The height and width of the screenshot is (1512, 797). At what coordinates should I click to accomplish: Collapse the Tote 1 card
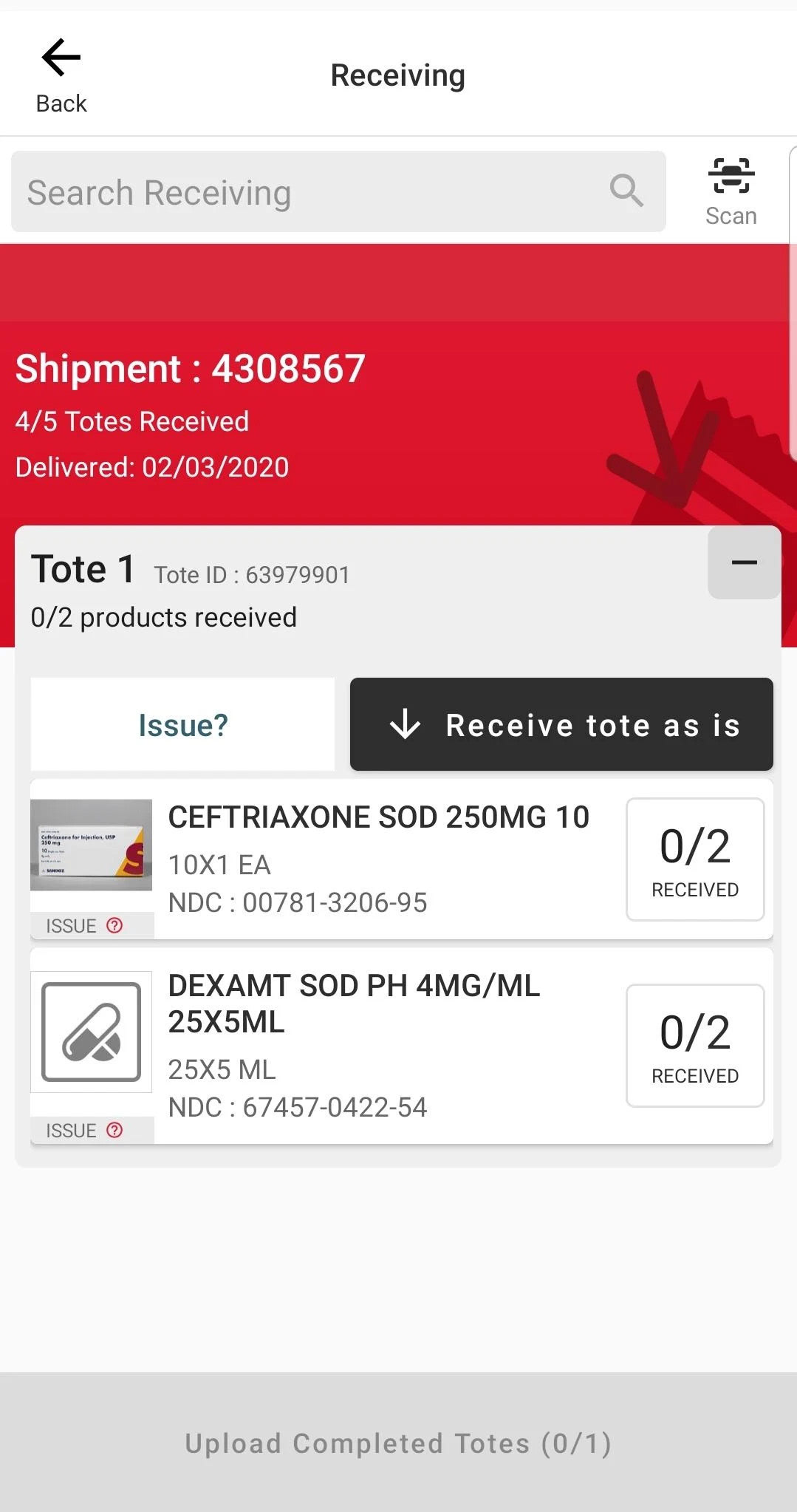(x=744, y=562)
